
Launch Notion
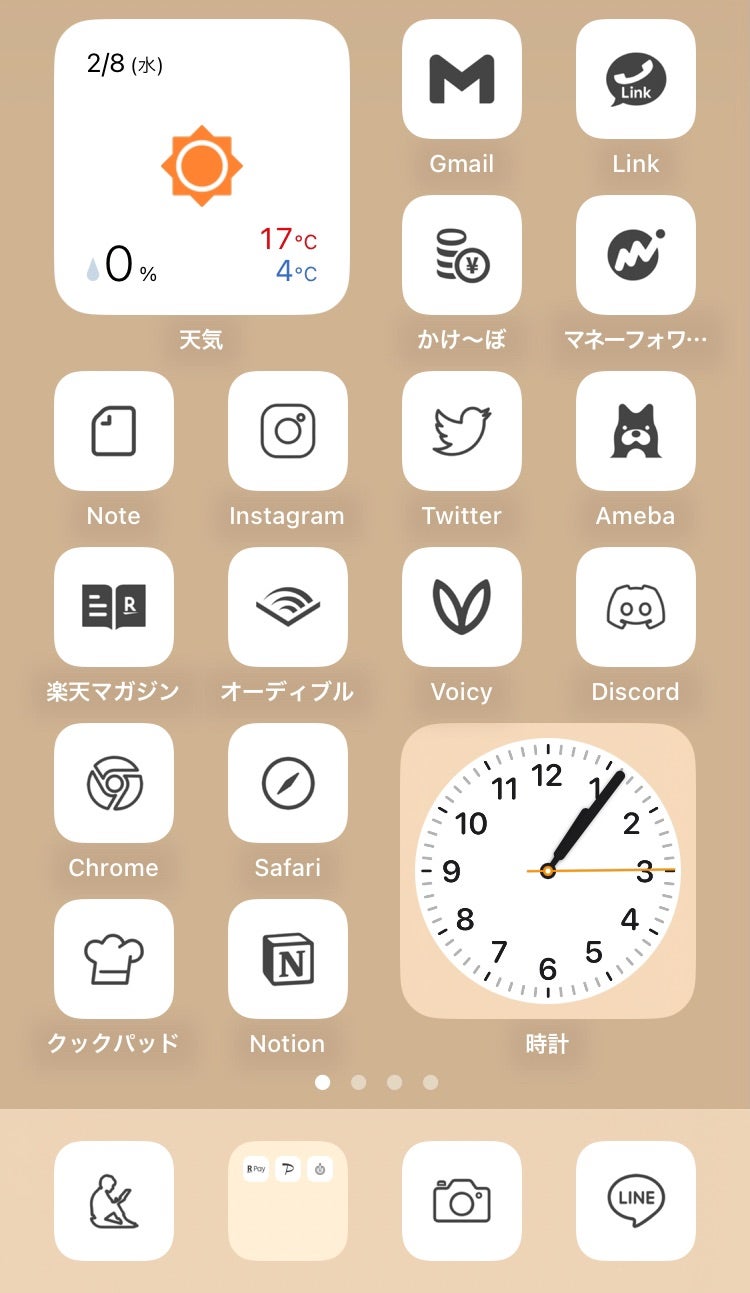tap(287, 959)
